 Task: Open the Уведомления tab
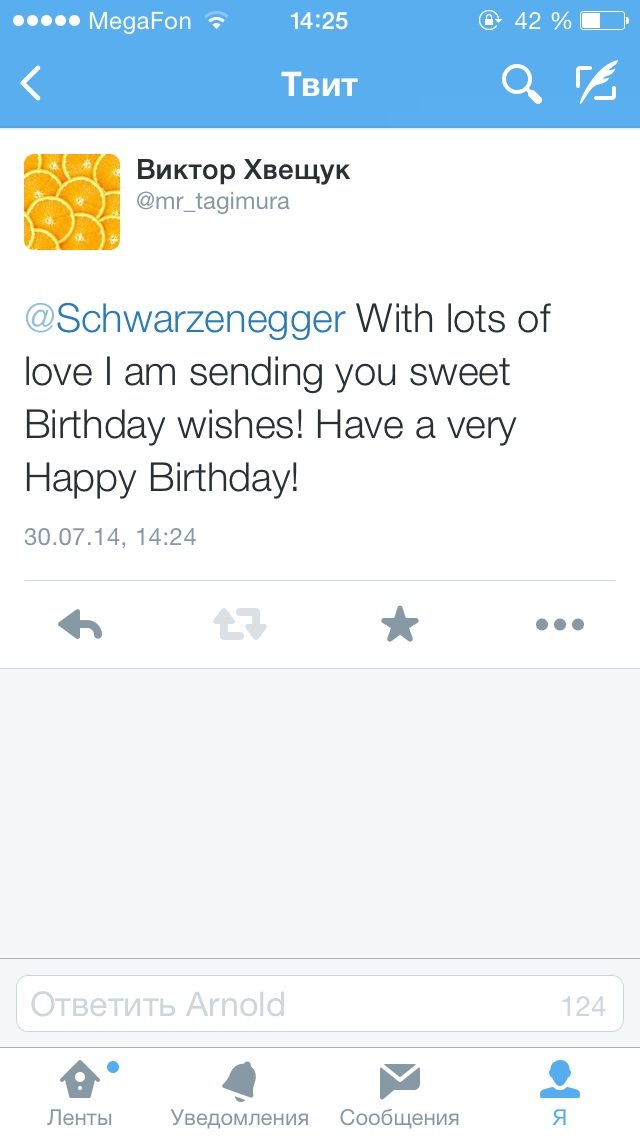240,1093
